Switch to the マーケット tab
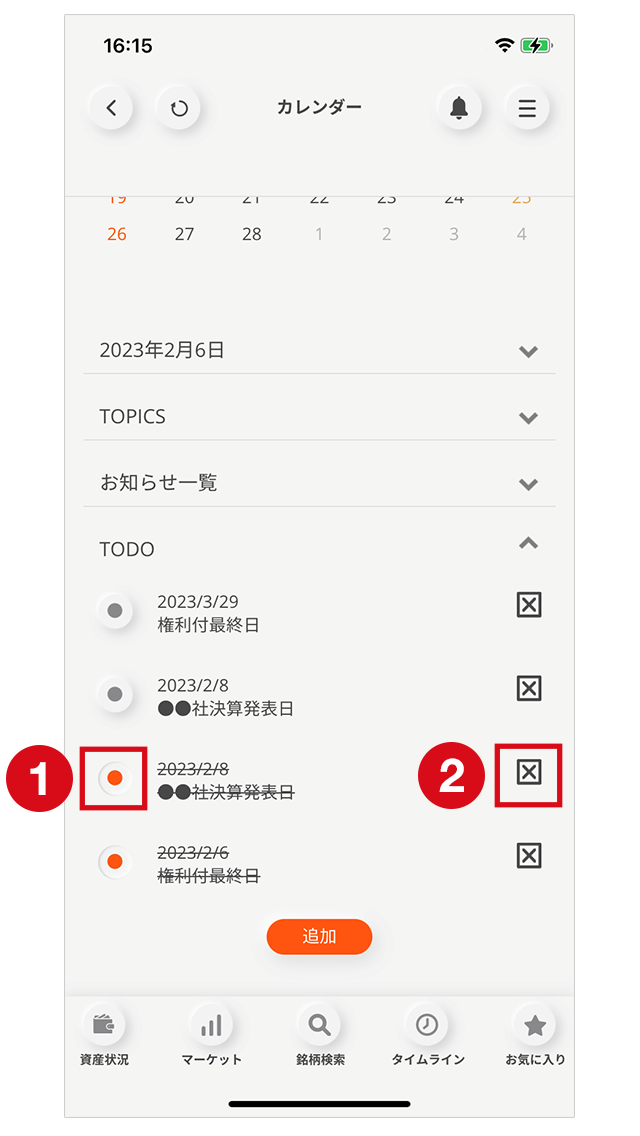 click(211, 1035)
